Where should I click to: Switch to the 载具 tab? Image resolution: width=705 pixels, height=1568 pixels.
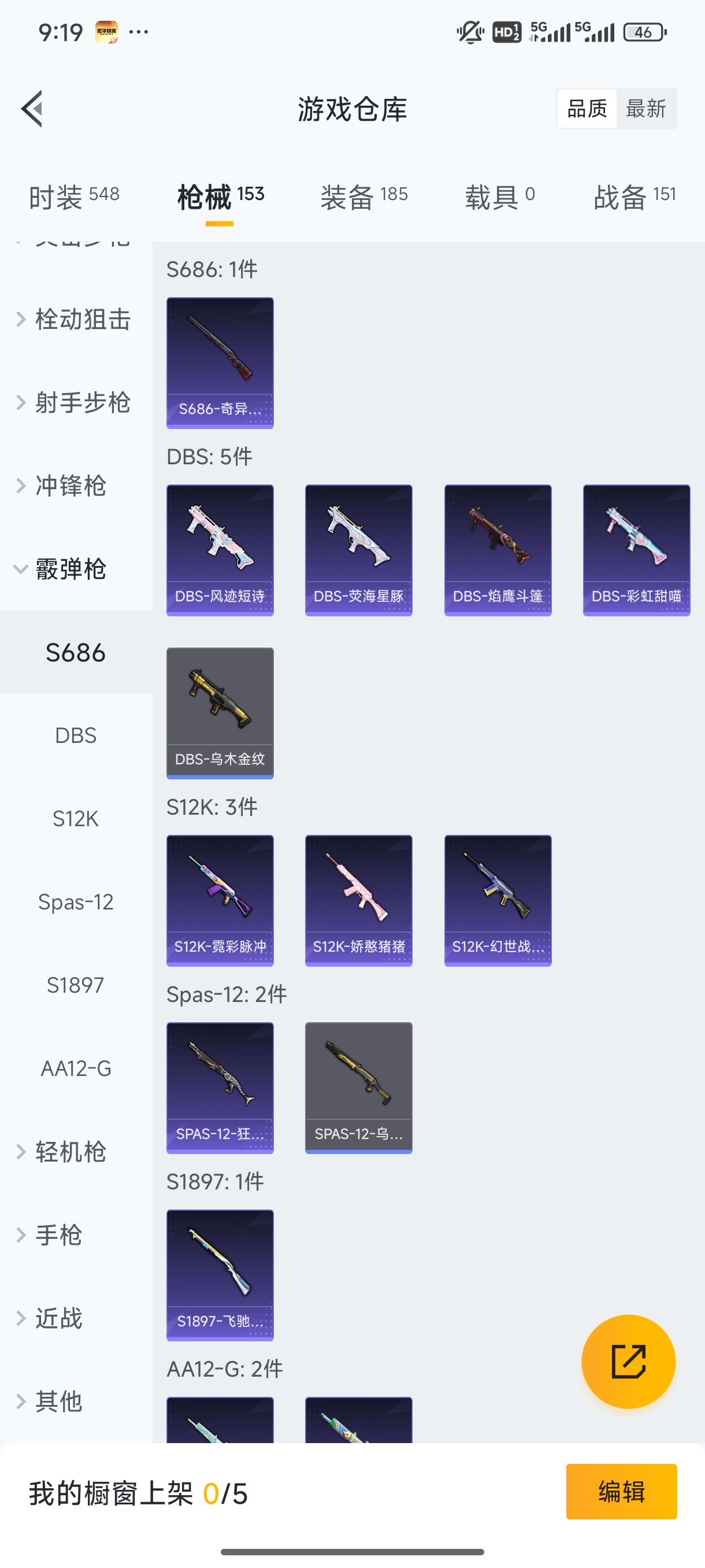499,197
